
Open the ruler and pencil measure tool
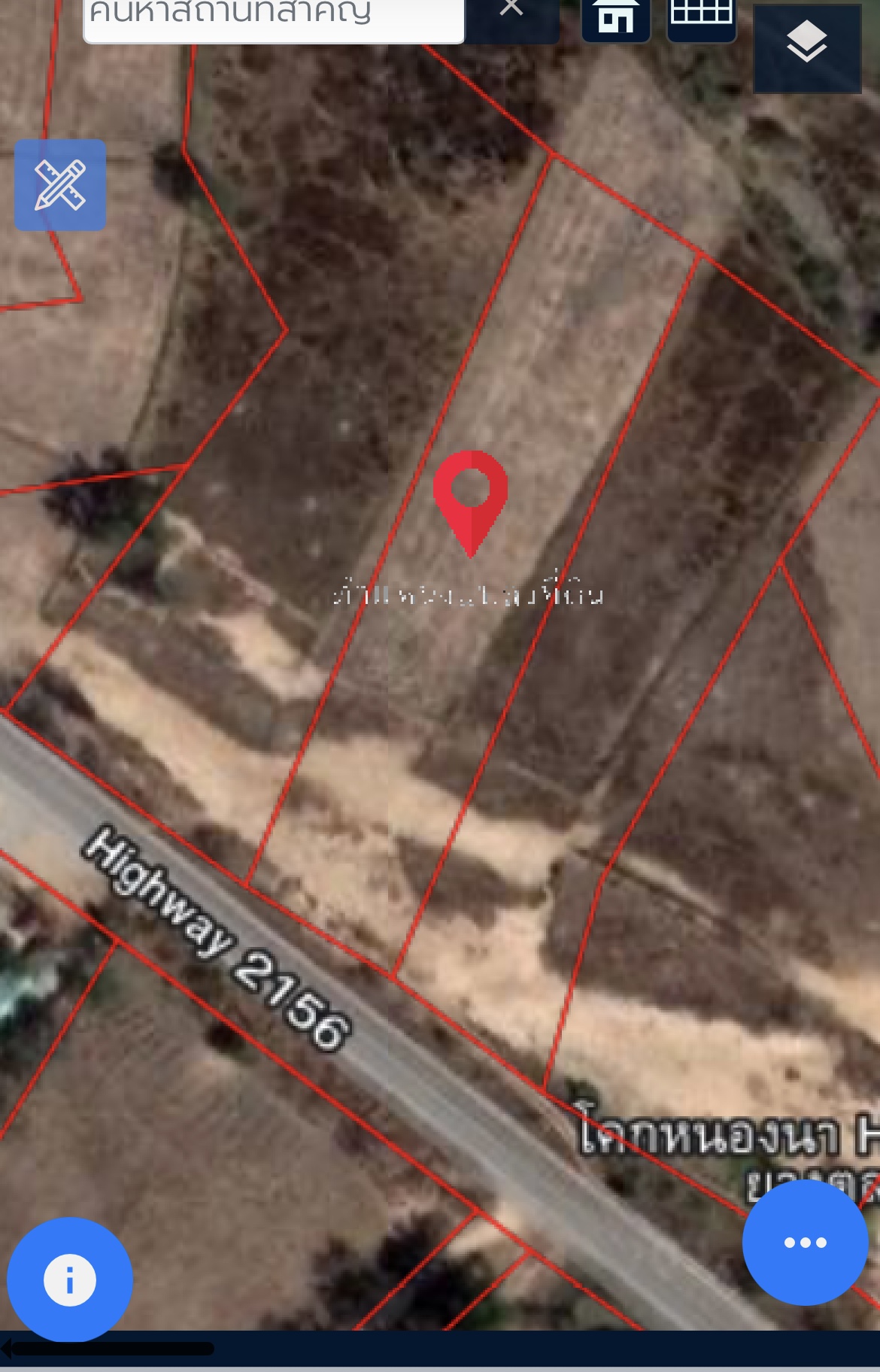point(60,185)
